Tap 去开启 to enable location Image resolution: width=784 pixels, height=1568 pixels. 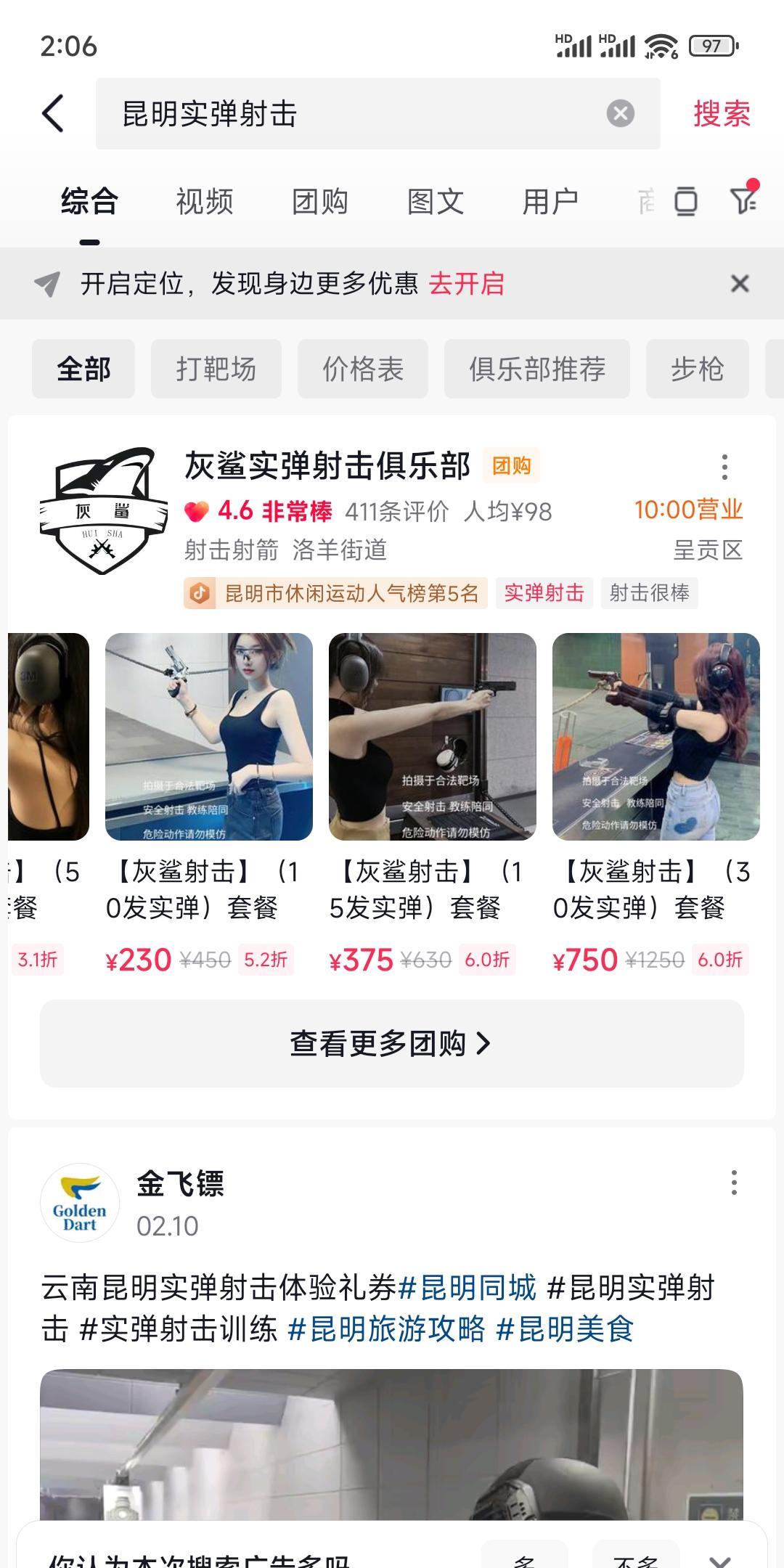[x=466, y=284]
